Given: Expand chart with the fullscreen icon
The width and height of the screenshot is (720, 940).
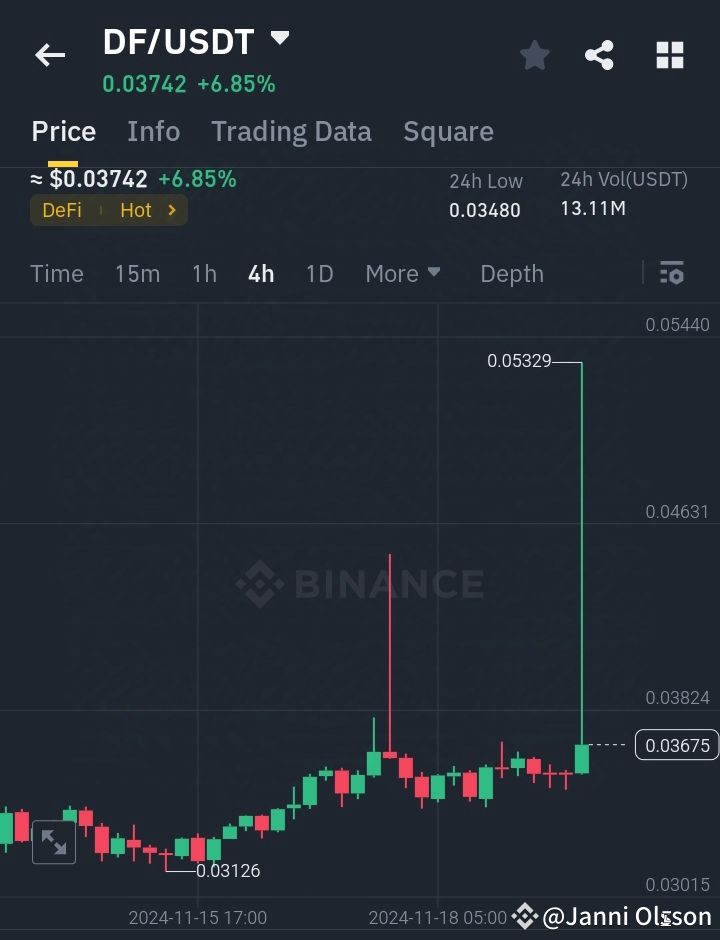Looking at the screenshot, I should click(53, 842).
